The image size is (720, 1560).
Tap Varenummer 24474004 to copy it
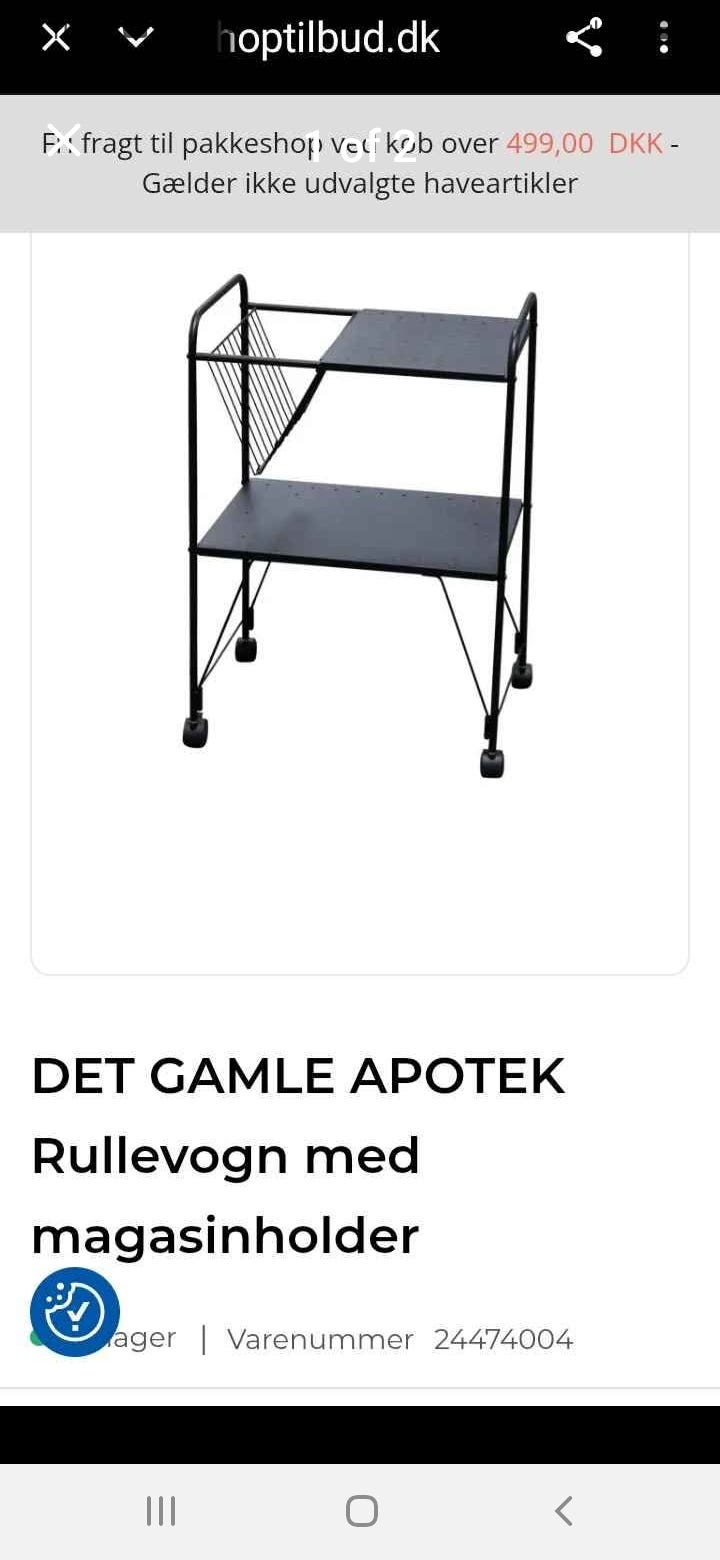pos(400,1339)
